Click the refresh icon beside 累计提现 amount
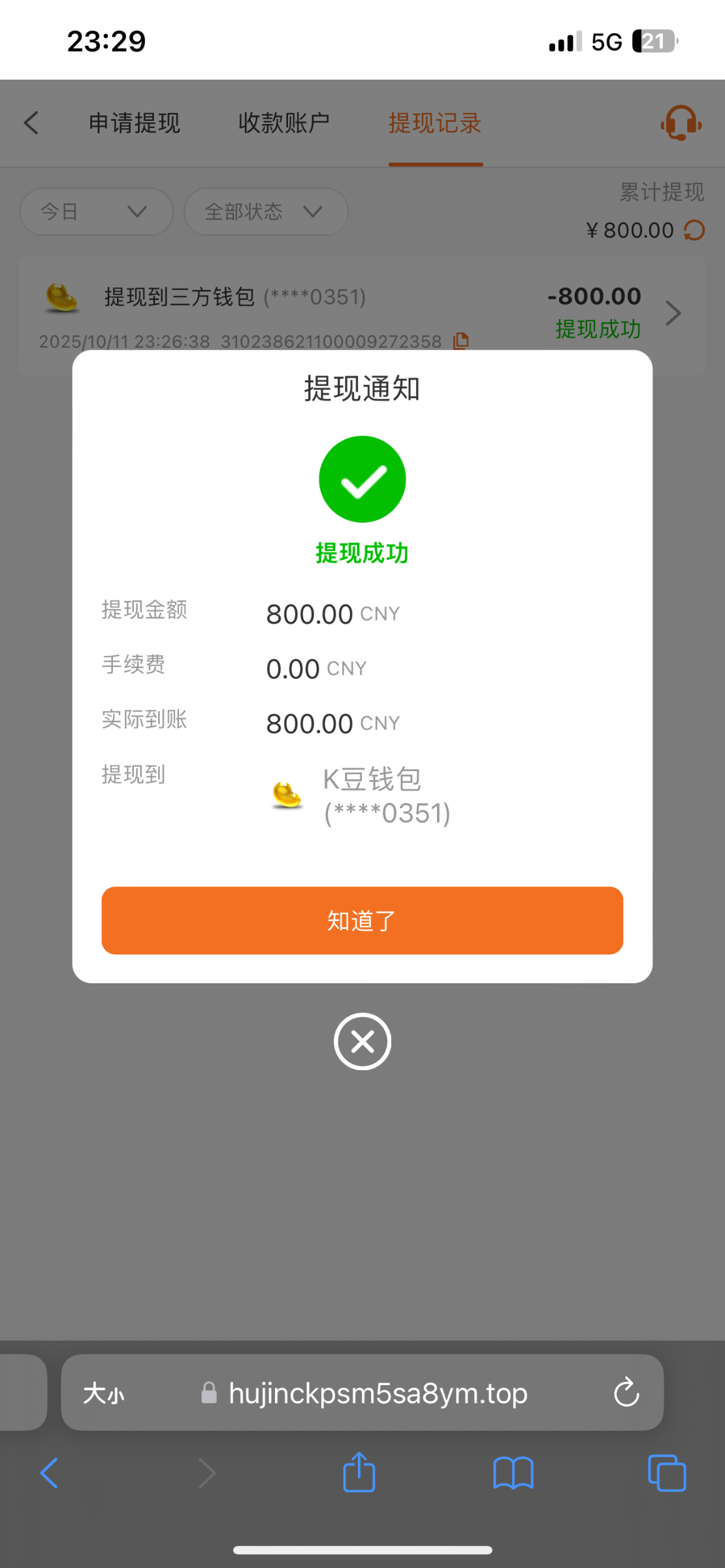The height and width of the screenshot is (1568, 725). 694,230
